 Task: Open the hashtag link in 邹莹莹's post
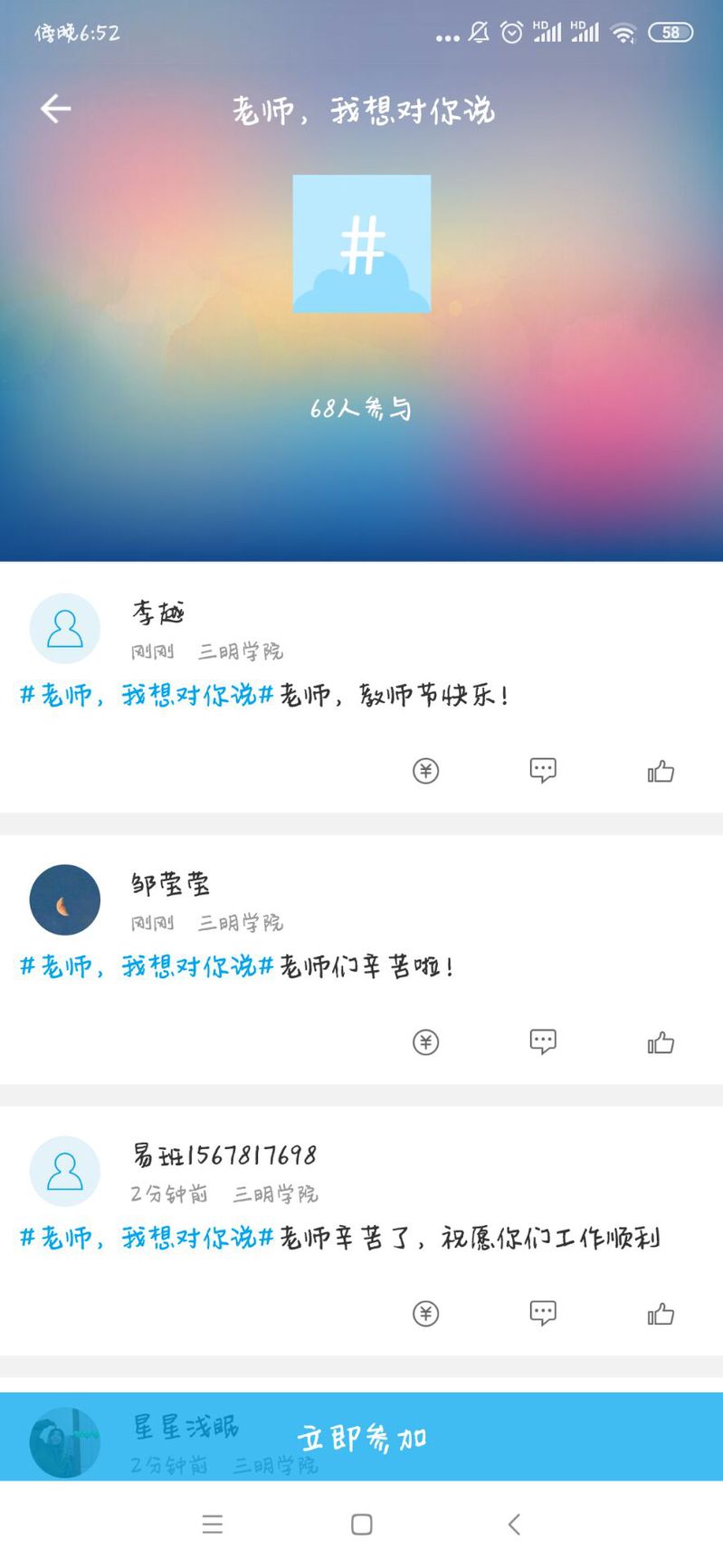click(x=147, y=966)
